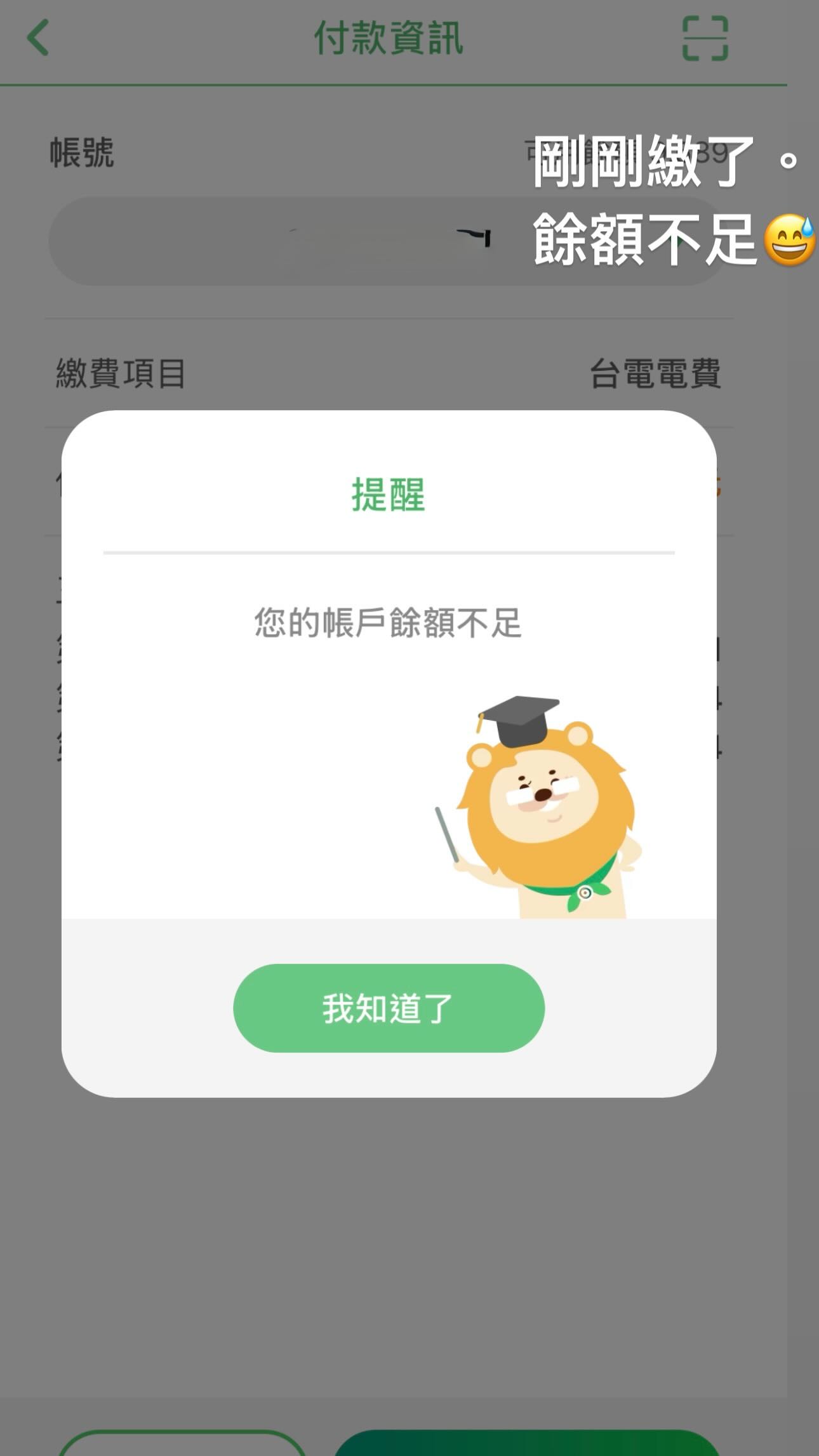Go back from 付款資訊 page
Image resolution: width=819 pixels, height=1456 pixels.
click(x=38, y=38)
